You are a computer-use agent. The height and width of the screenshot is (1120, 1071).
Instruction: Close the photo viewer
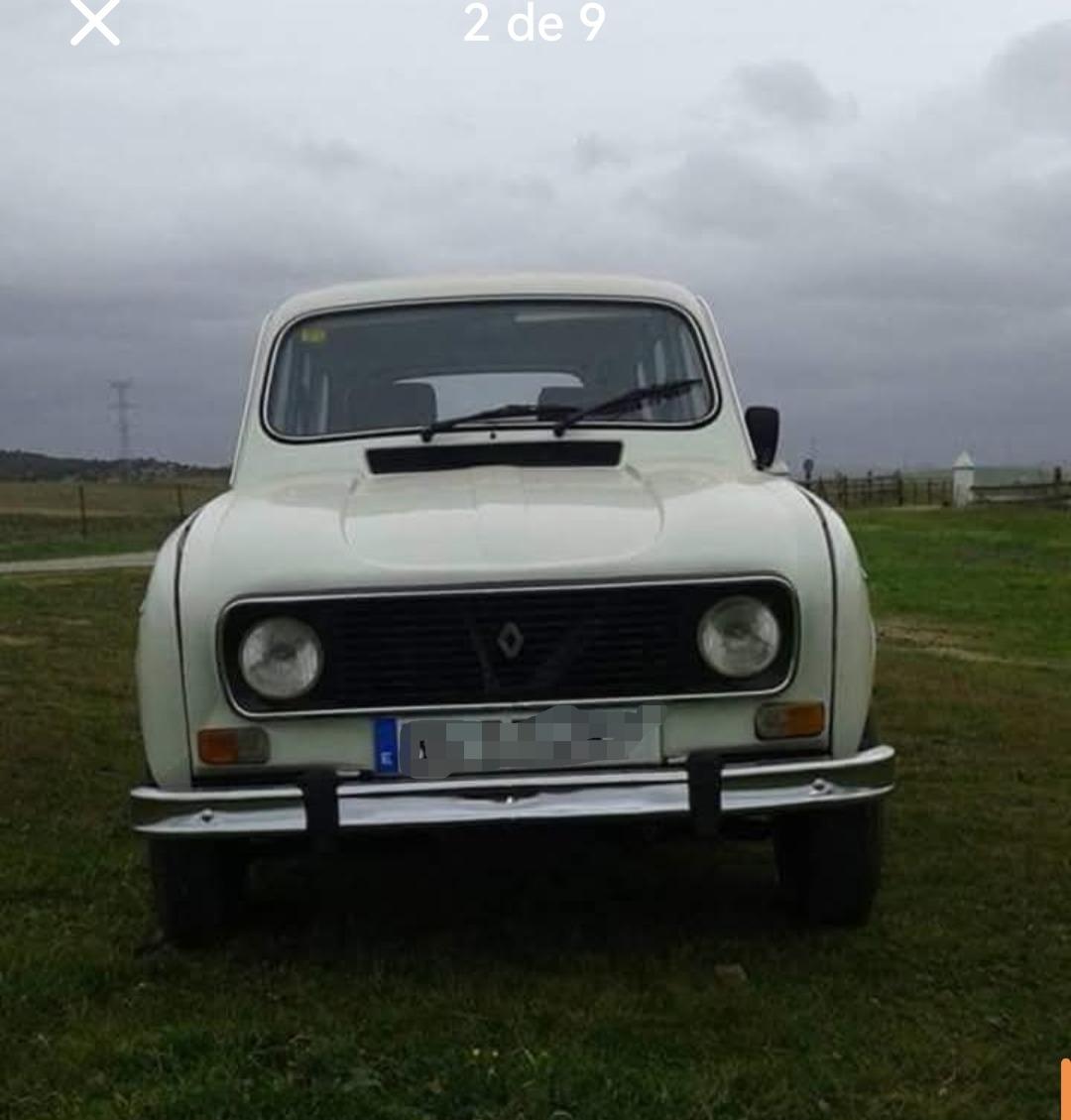click(95, 22)
